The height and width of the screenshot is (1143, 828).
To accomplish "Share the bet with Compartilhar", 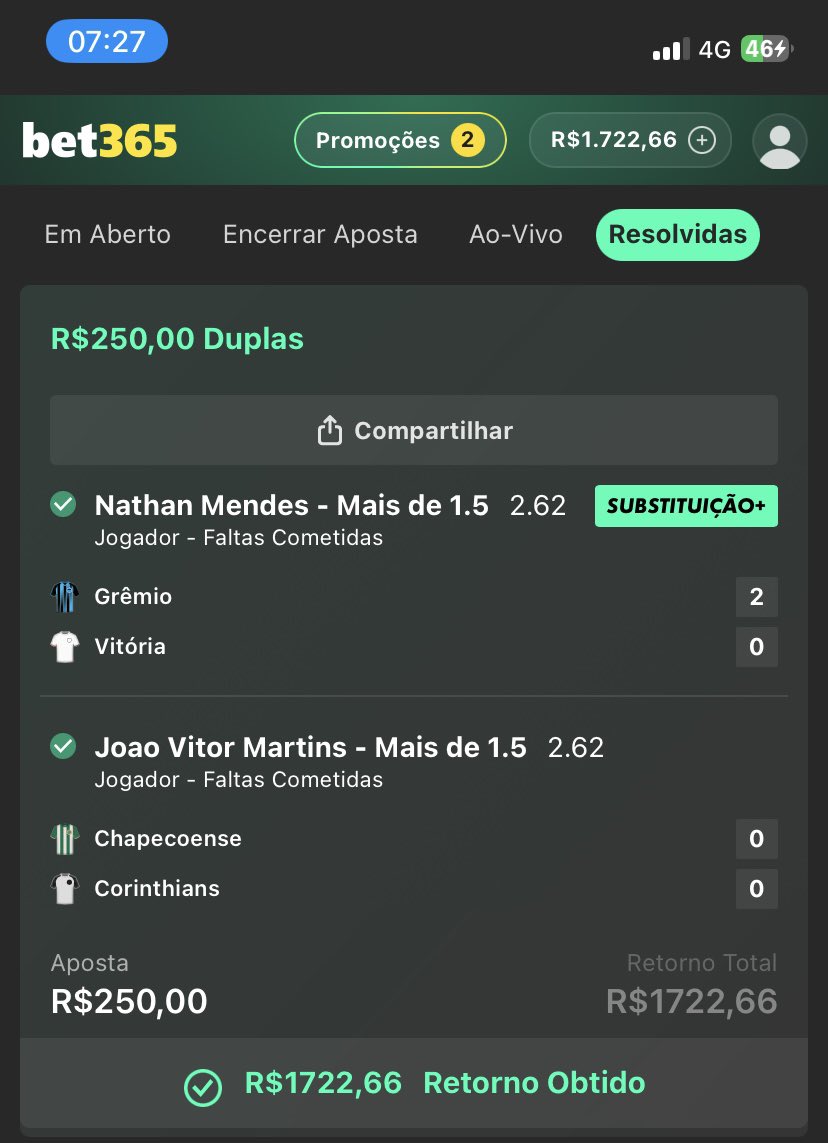I will pyautogui.click(x=414, y=431).
